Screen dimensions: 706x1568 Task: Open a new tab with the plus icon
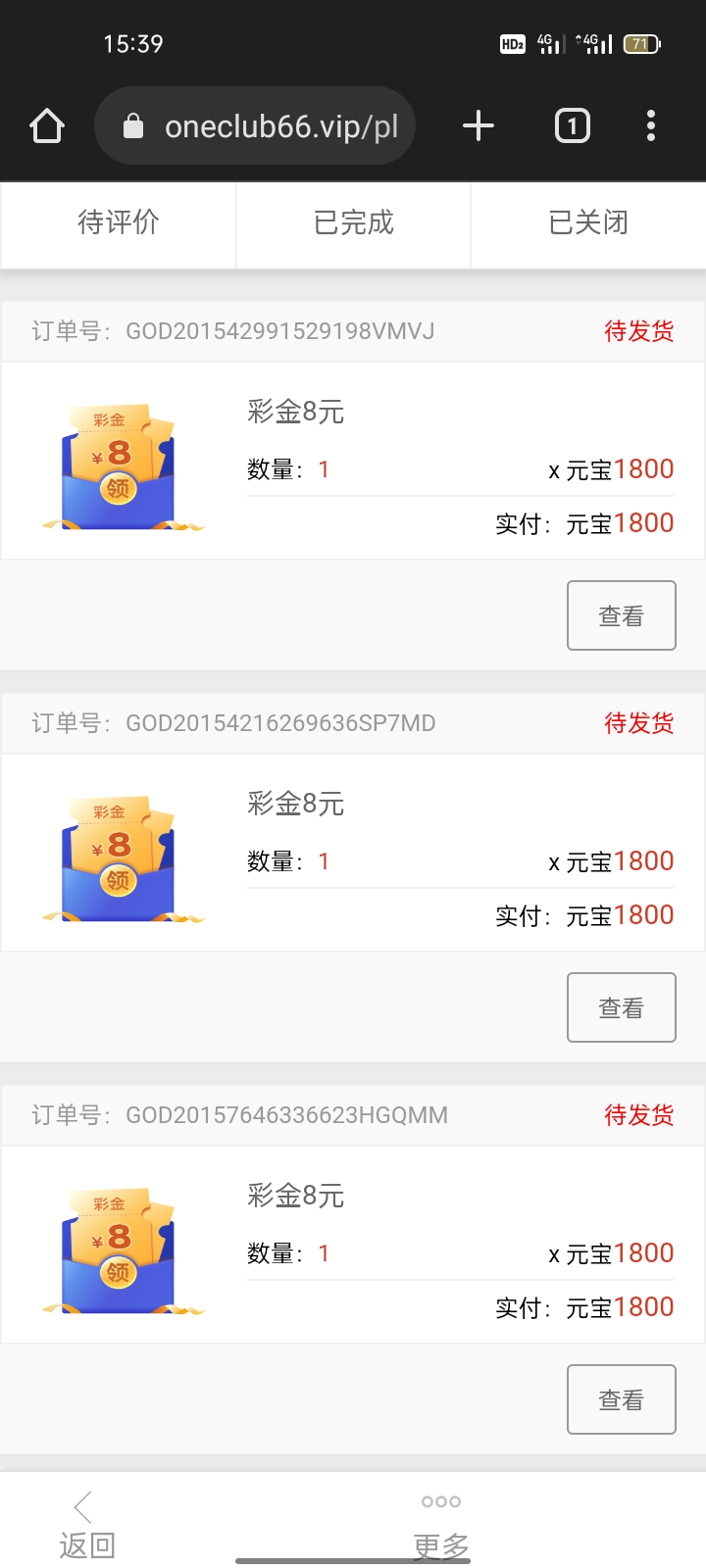tap(478, 125)
